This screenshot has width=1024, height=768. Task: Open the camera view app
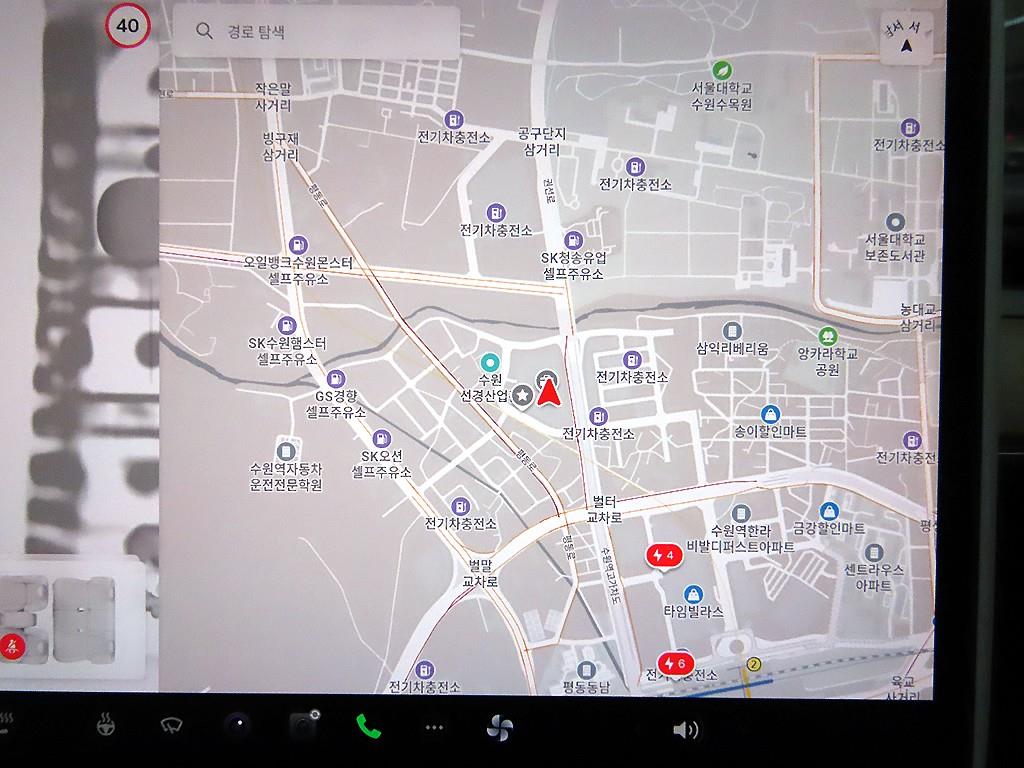click(237, 726)
